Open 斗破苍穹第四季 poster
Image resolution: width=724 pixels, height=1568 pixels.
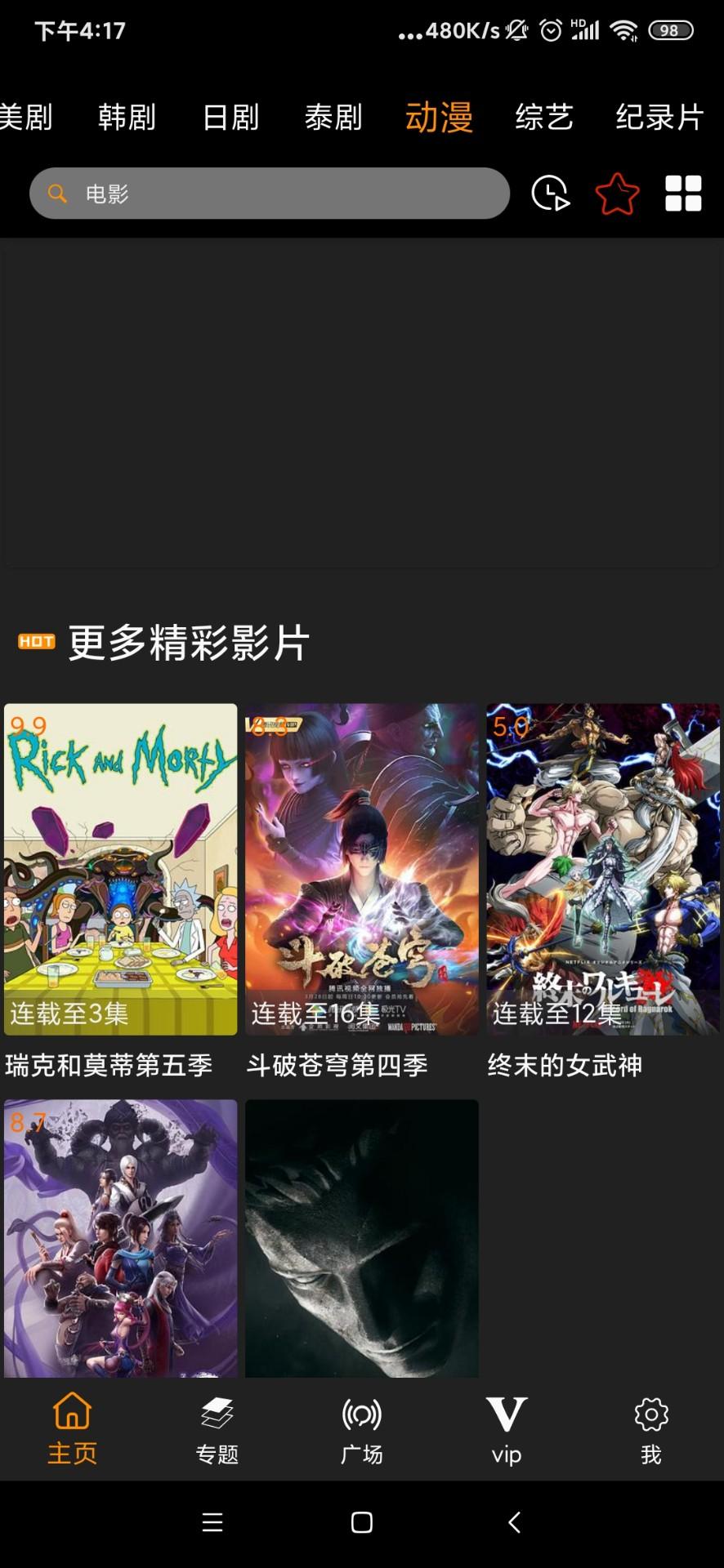coord(362,869)
